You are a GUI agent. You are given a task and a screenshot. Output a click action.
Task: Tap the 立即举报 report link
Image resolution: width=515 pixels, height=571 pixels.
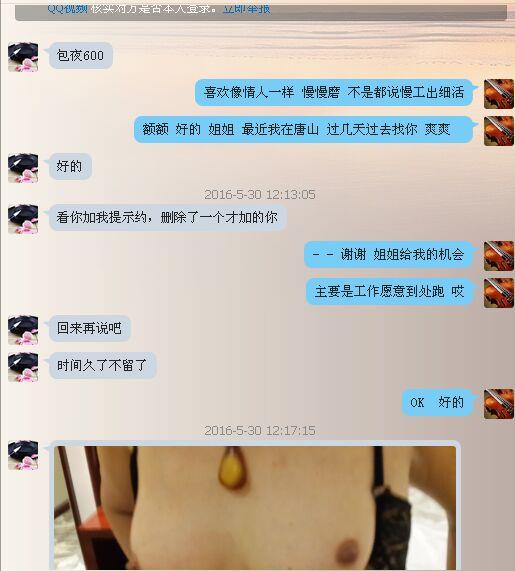click(x=247, y=8)
